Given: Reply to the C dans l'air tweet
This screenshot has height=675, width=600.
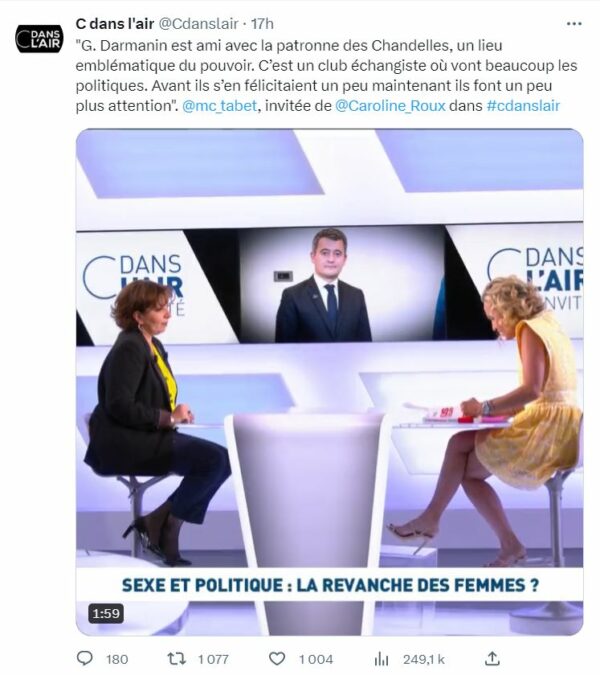Looking at the screenshot, I should click(84, 659).
